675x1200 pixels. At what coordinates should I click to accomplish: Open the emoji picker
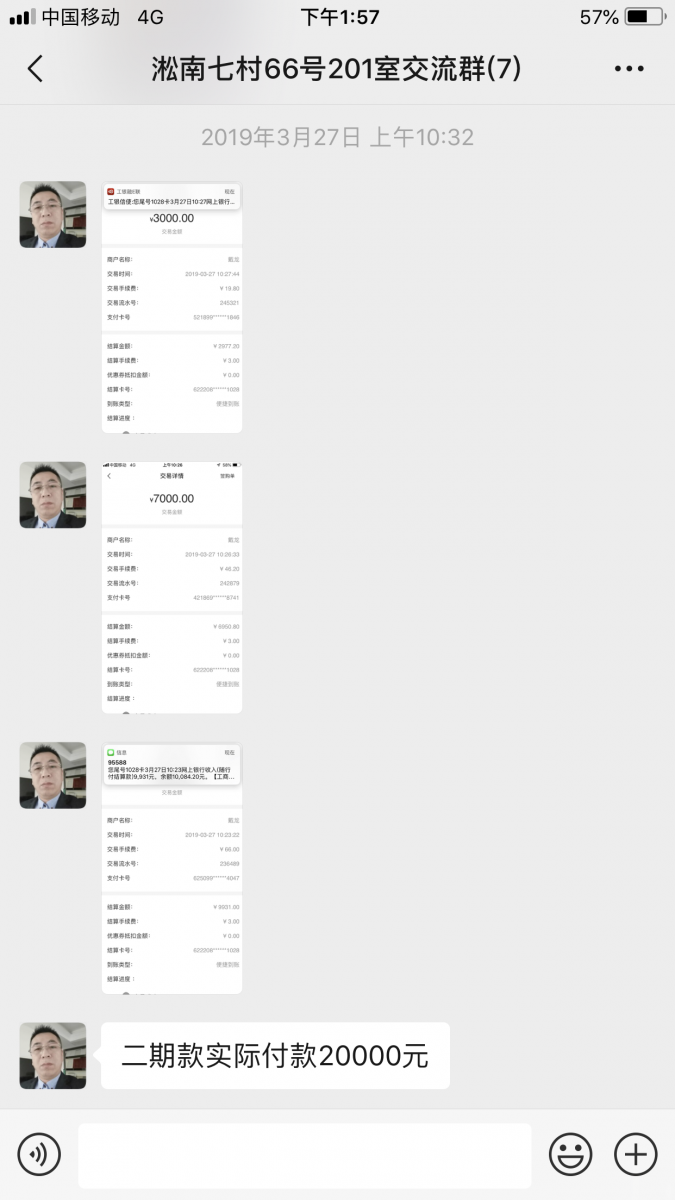[570, 1155]
